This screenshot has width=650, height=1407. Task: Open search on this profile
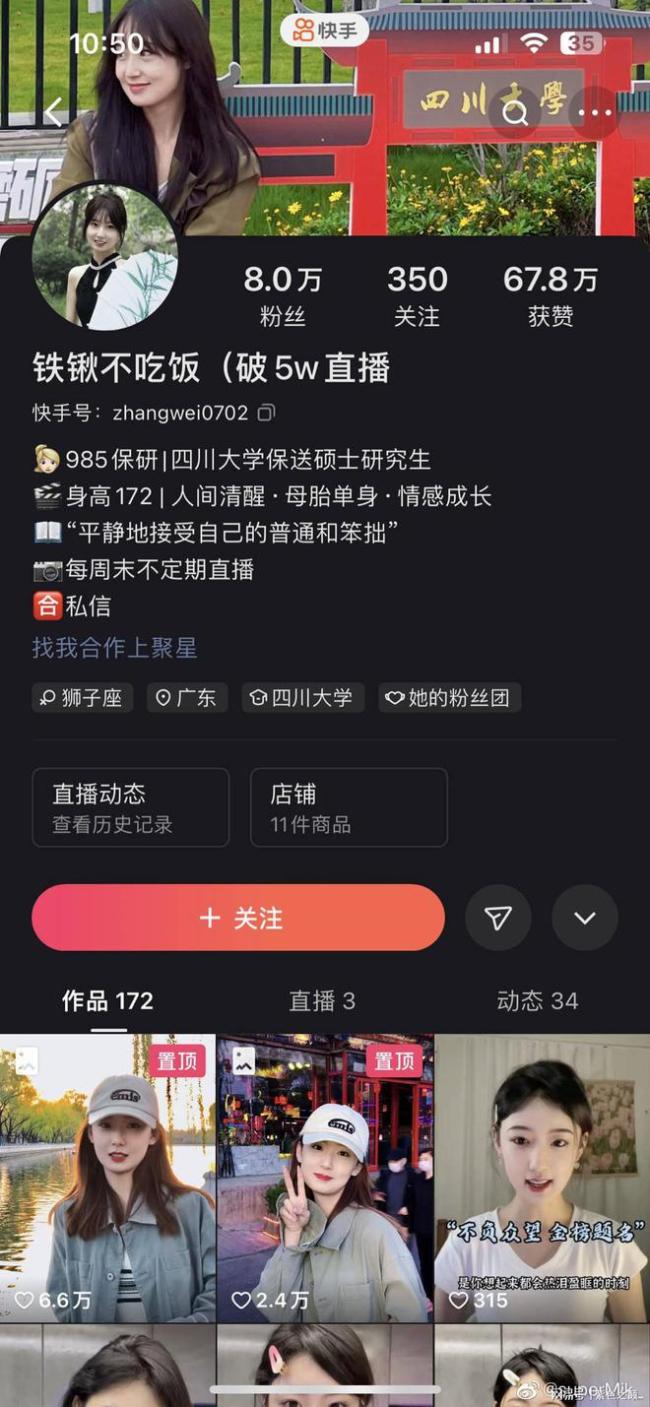tap(515, 112)
